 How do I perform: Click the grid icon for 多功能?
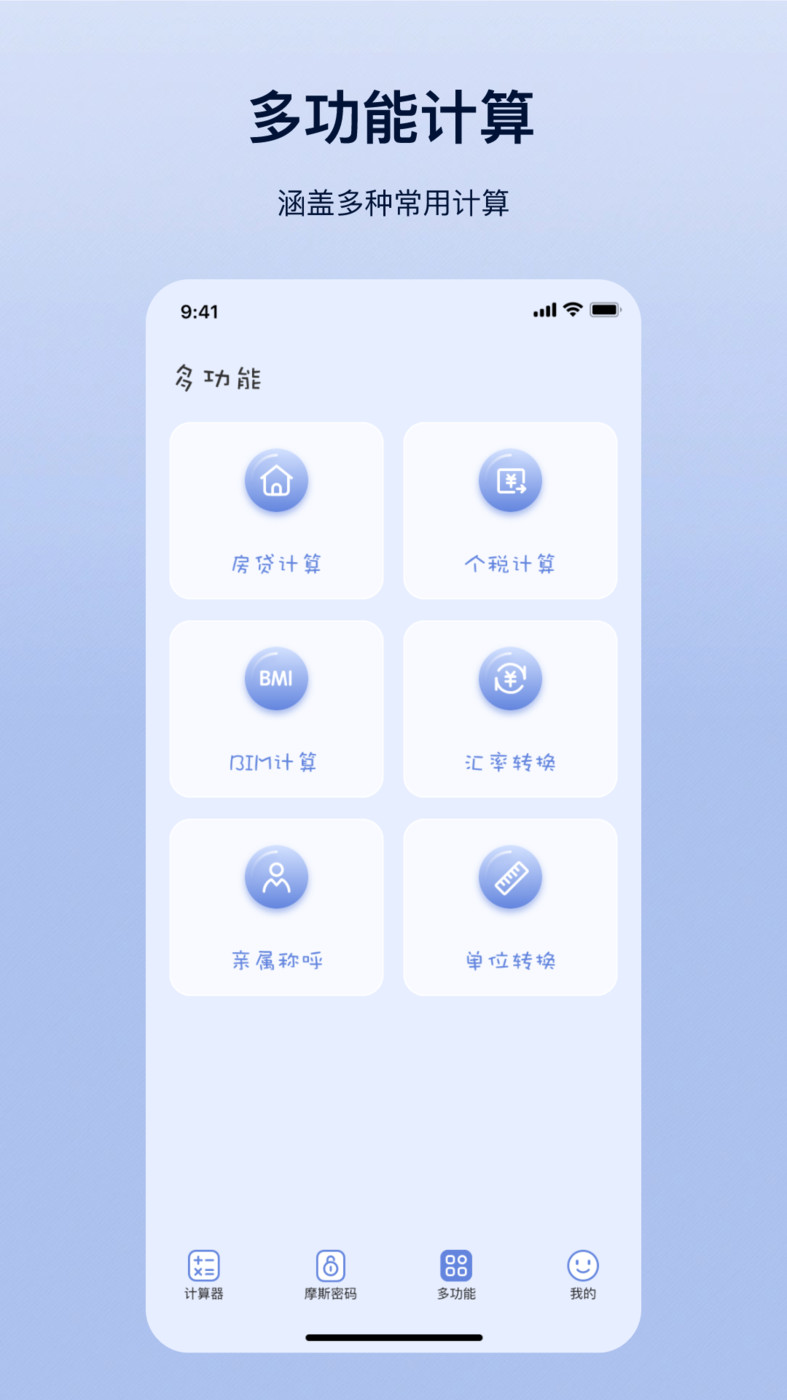coord(455,1263)
